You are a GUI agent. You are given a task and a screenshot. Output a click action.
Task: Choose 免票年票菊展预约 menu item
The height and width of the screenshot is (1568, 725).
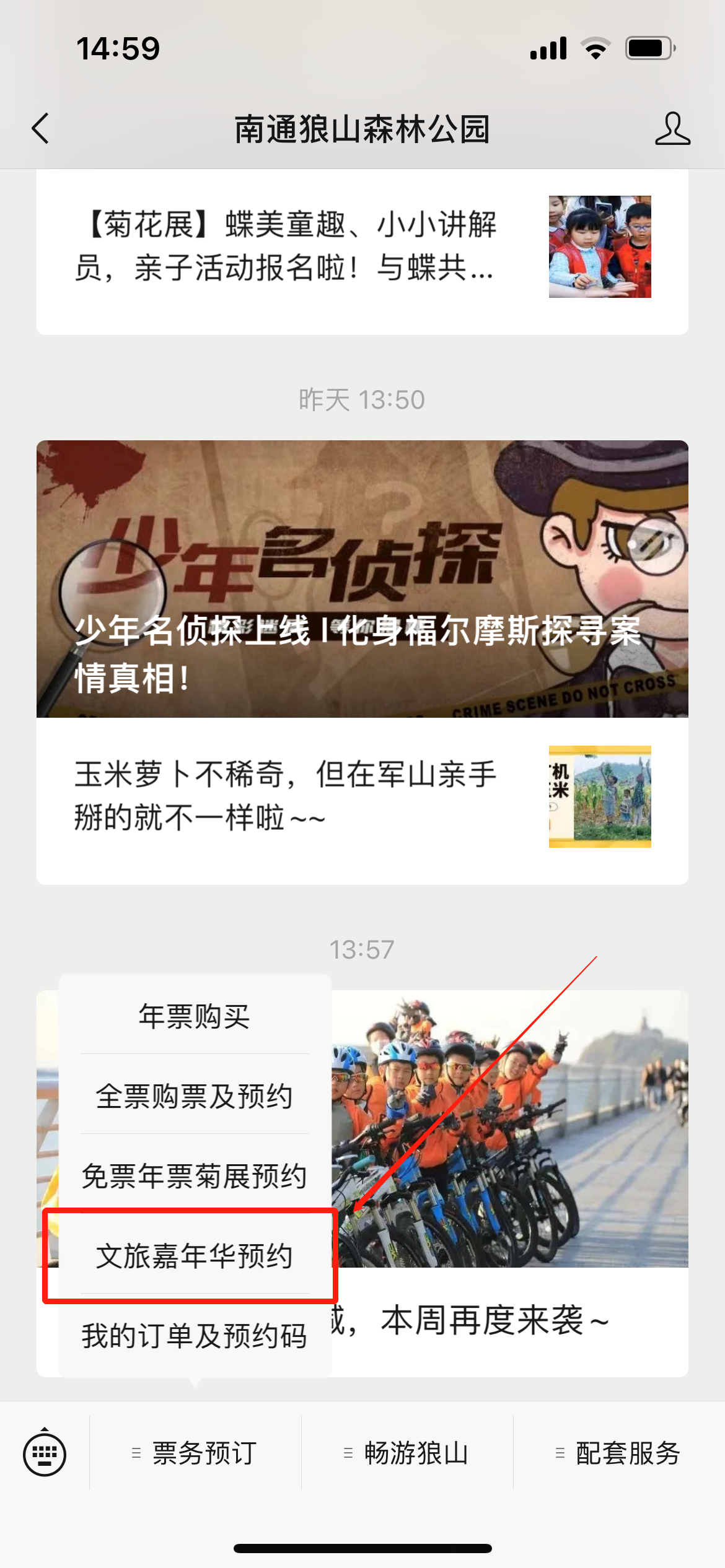tap(195, 1177)
